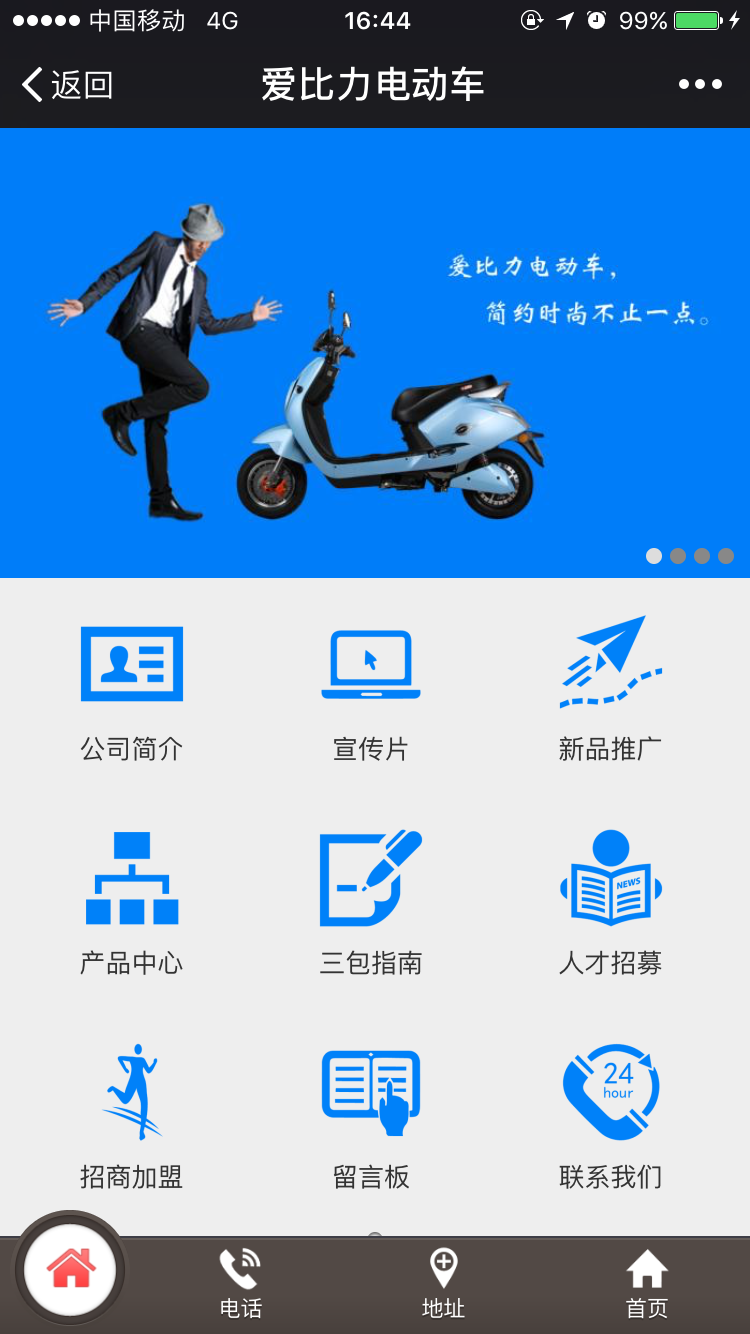Tap the red home floating button
The image size is (750, 1334).
[71, 1270]
